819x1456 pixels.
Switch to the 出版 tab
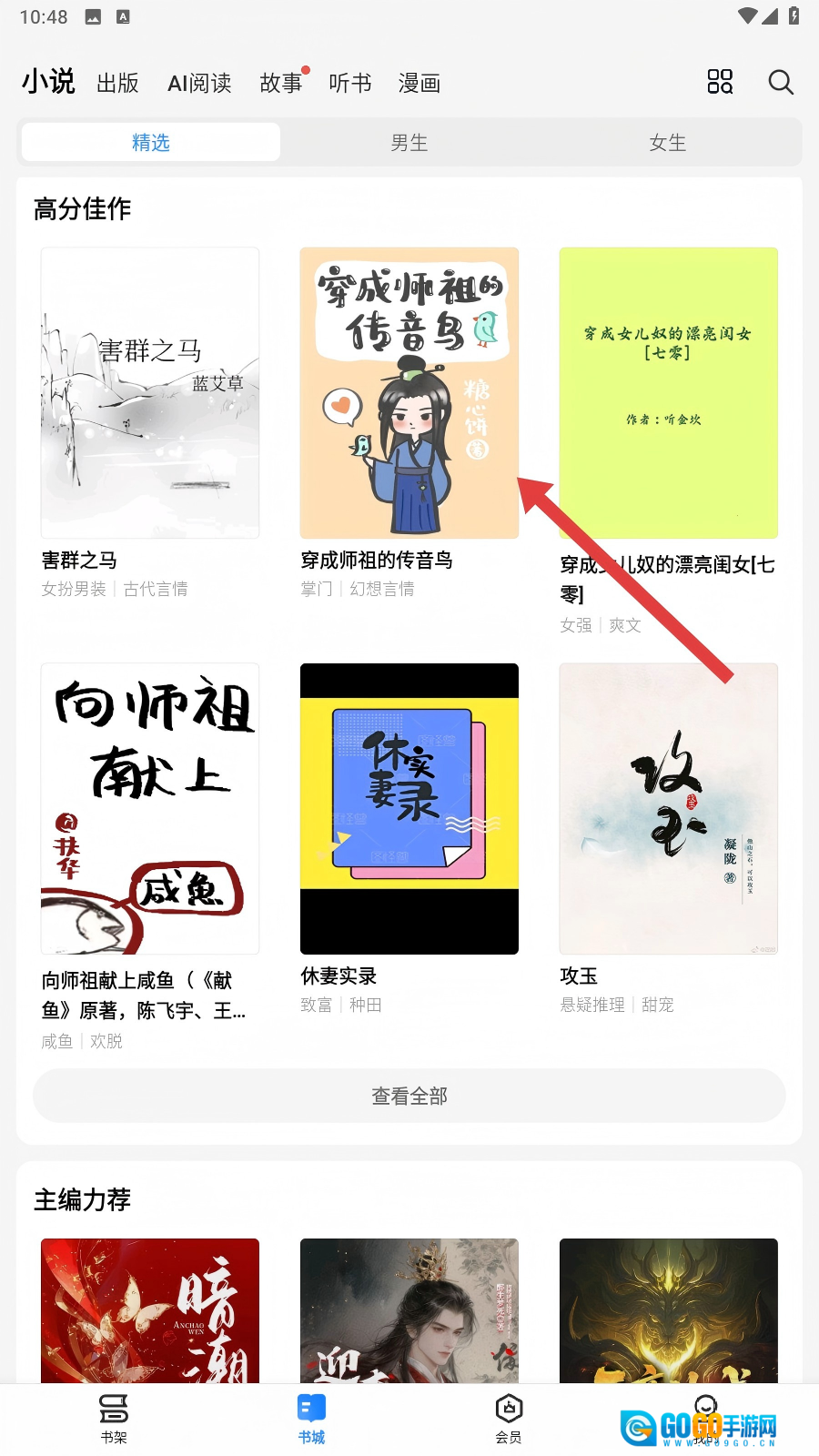(117, 83)
